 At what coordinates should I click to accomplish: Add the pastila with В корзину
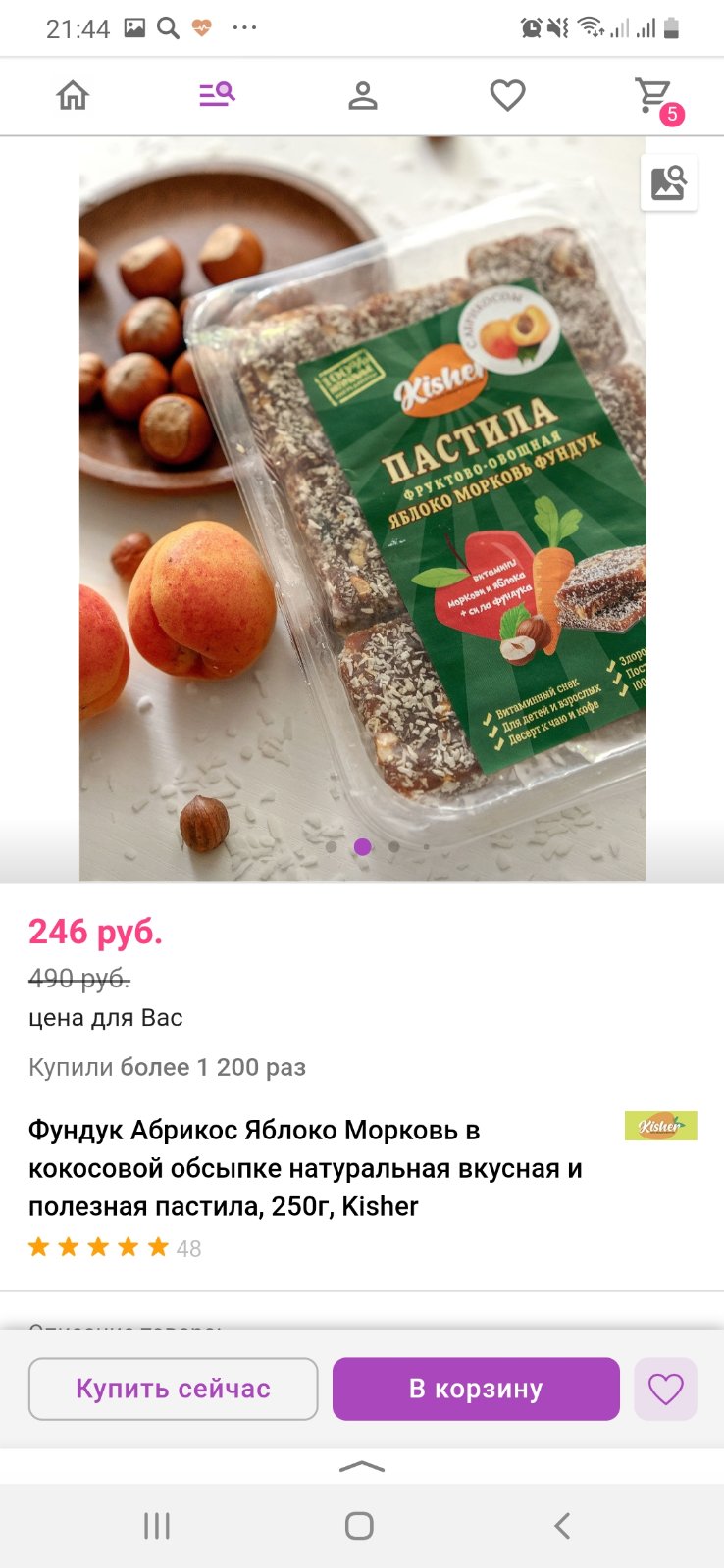(x=476, y=1389)
